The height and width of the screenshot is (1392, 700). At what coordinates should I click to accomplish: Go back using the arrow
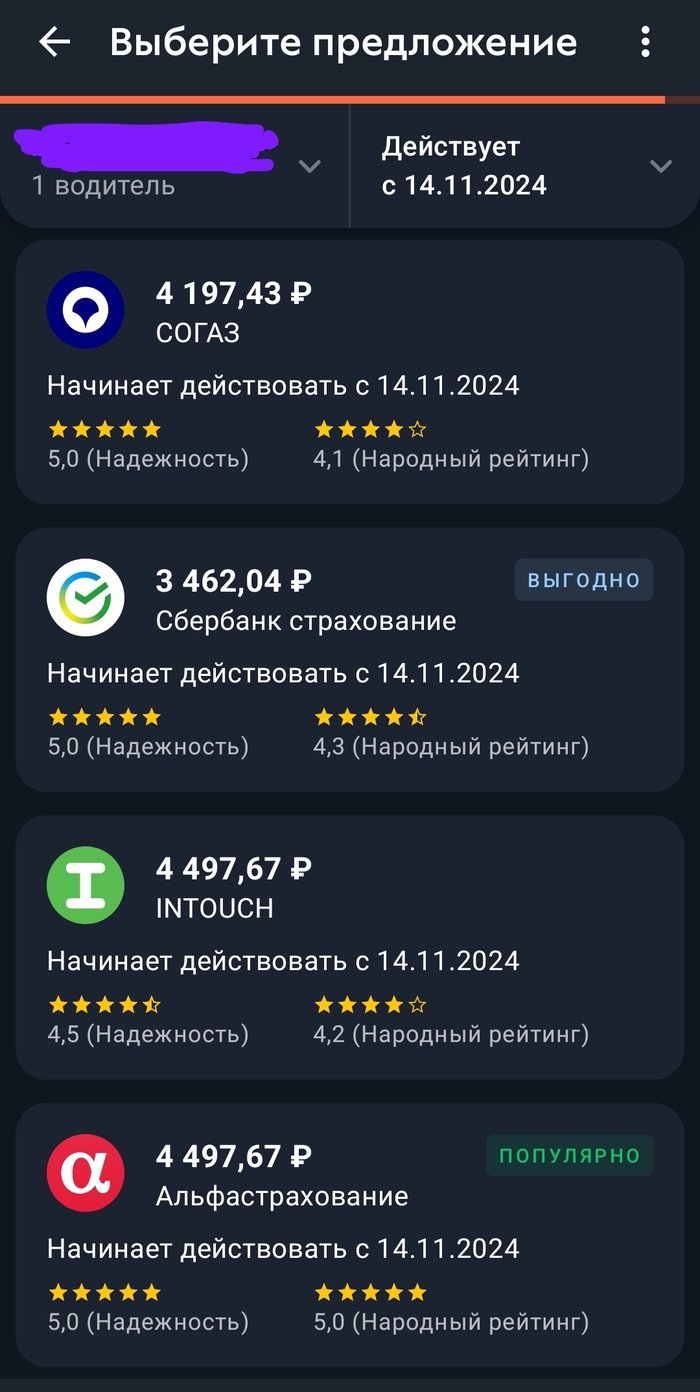click(54, 42)
